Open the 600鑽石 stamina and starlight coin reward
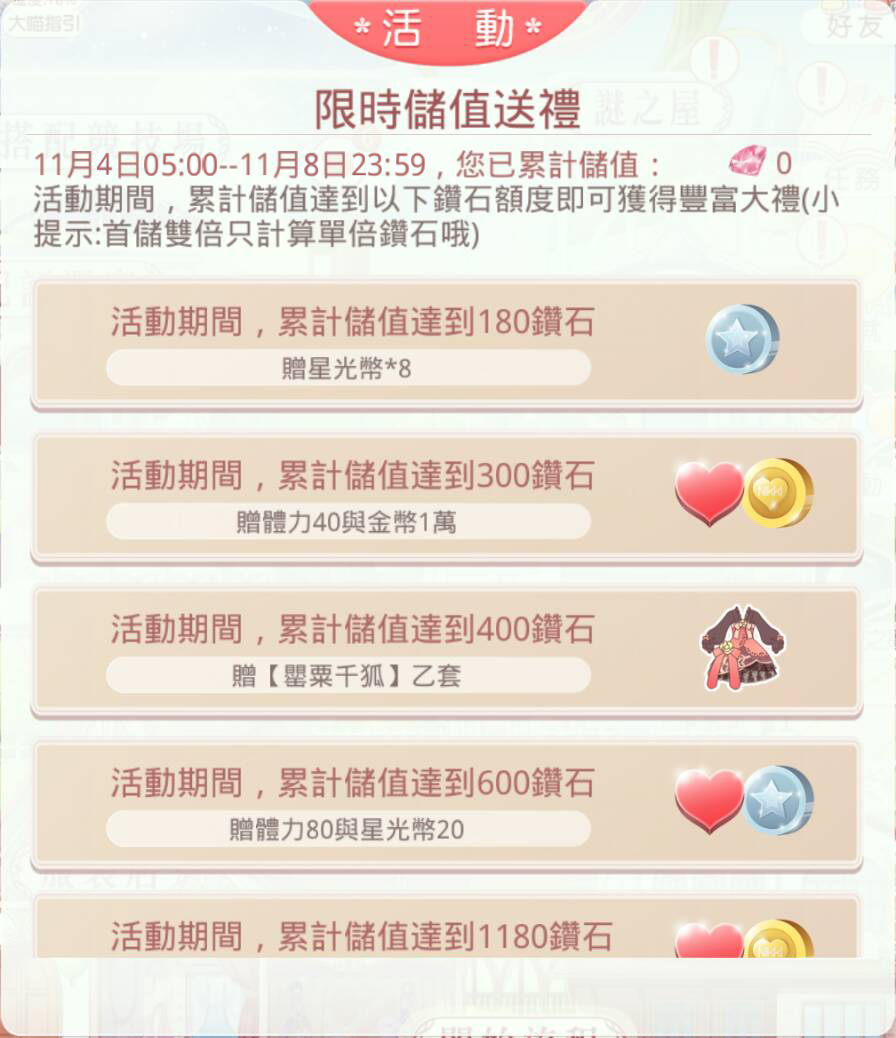 pyautogui.click(x=446, y=804)
